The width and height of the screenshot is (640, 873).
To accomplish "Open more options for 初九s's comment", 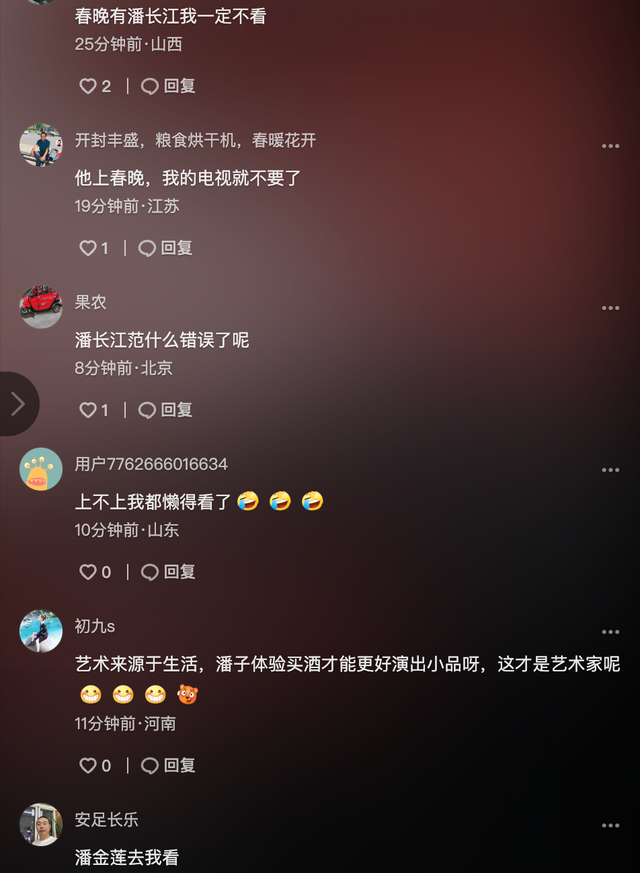I will coord(610,632).
